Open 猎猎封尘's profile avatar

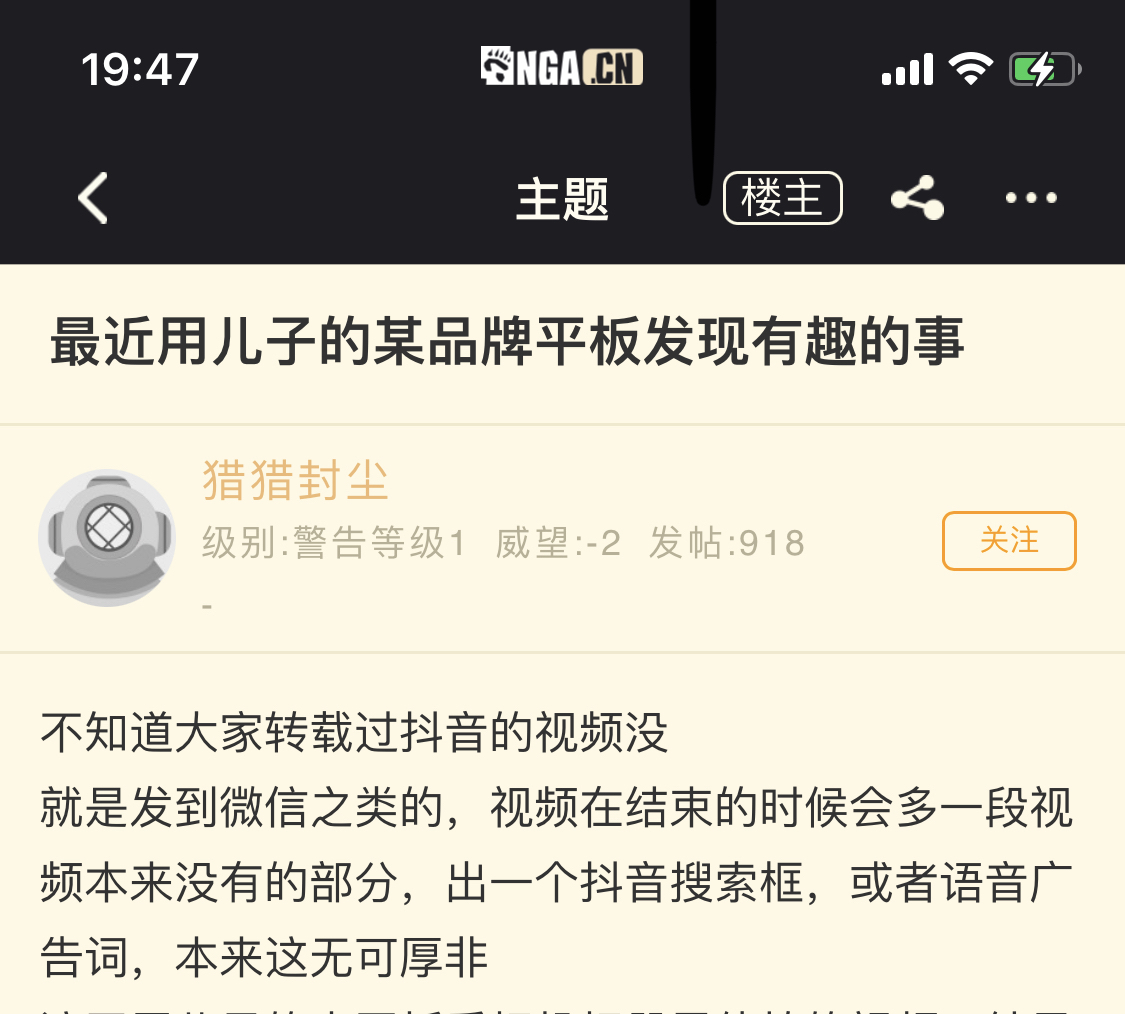pyautogui.click(x=107, y=538)
